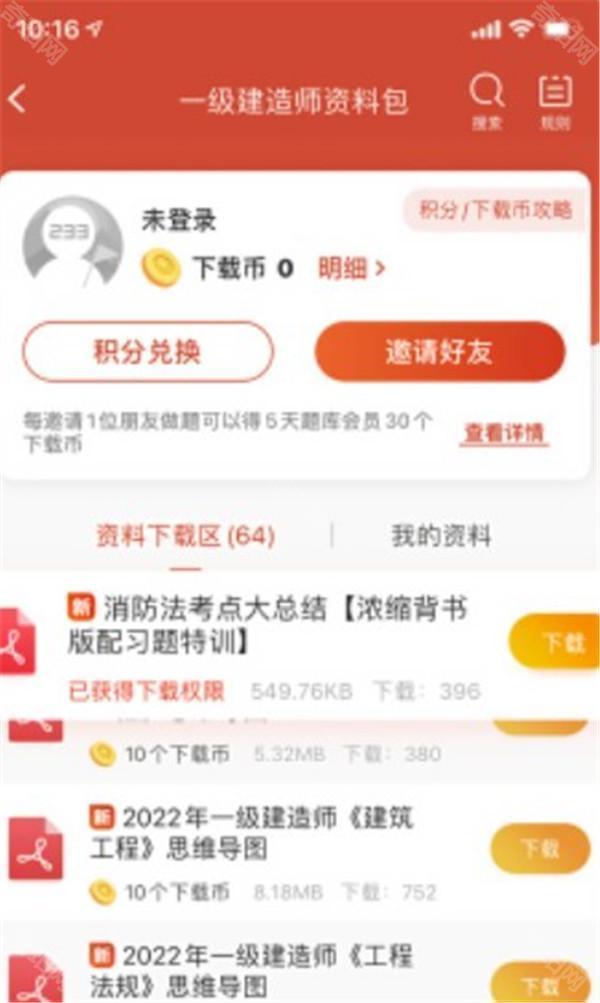600x1003 pixels.
Task: Tap the 未登录 profile avatar
Action: coord(72,243)
